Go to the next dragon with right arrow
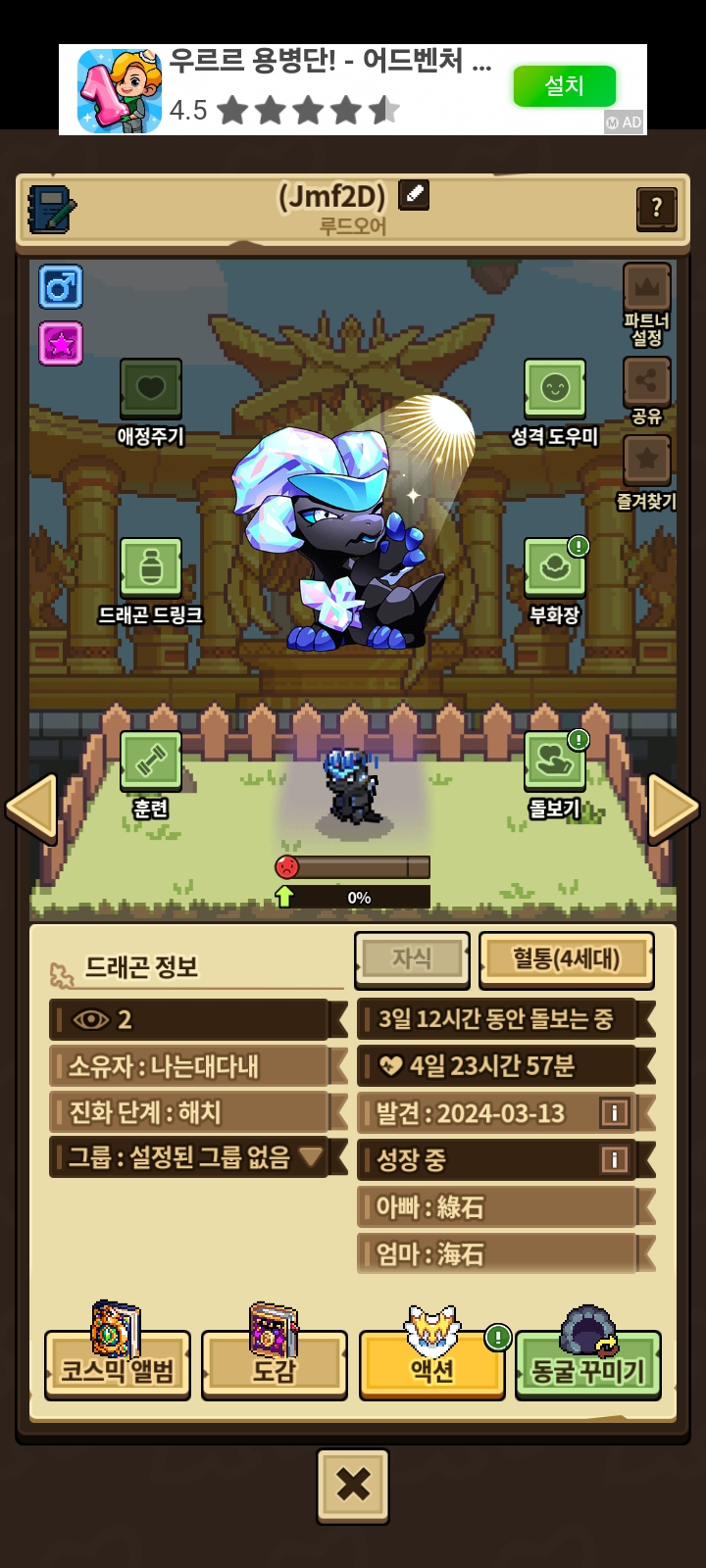The width and height of the screenshot is (706, 1568). tap(674, 808)
